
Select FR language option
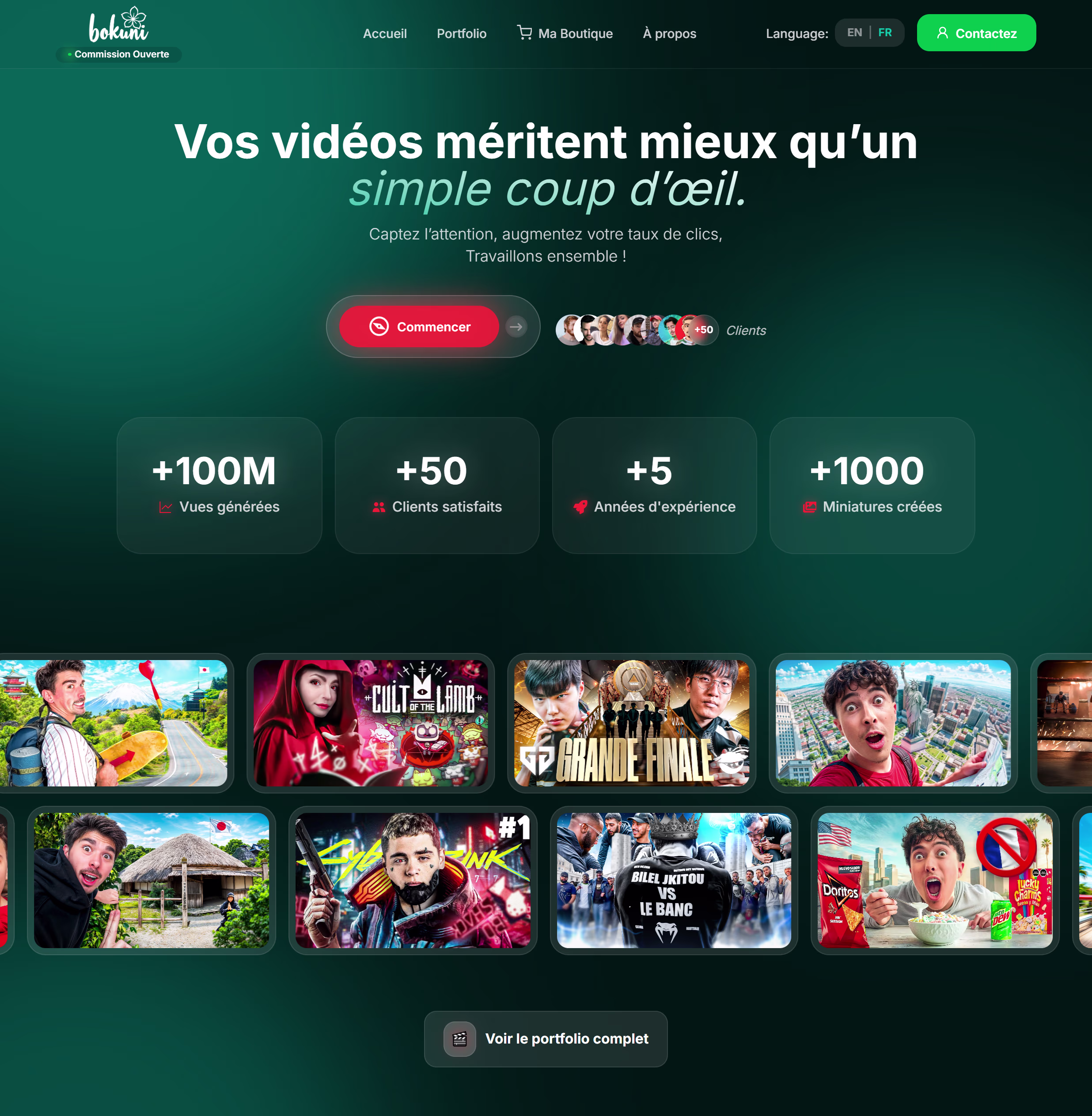click(885, 33)
